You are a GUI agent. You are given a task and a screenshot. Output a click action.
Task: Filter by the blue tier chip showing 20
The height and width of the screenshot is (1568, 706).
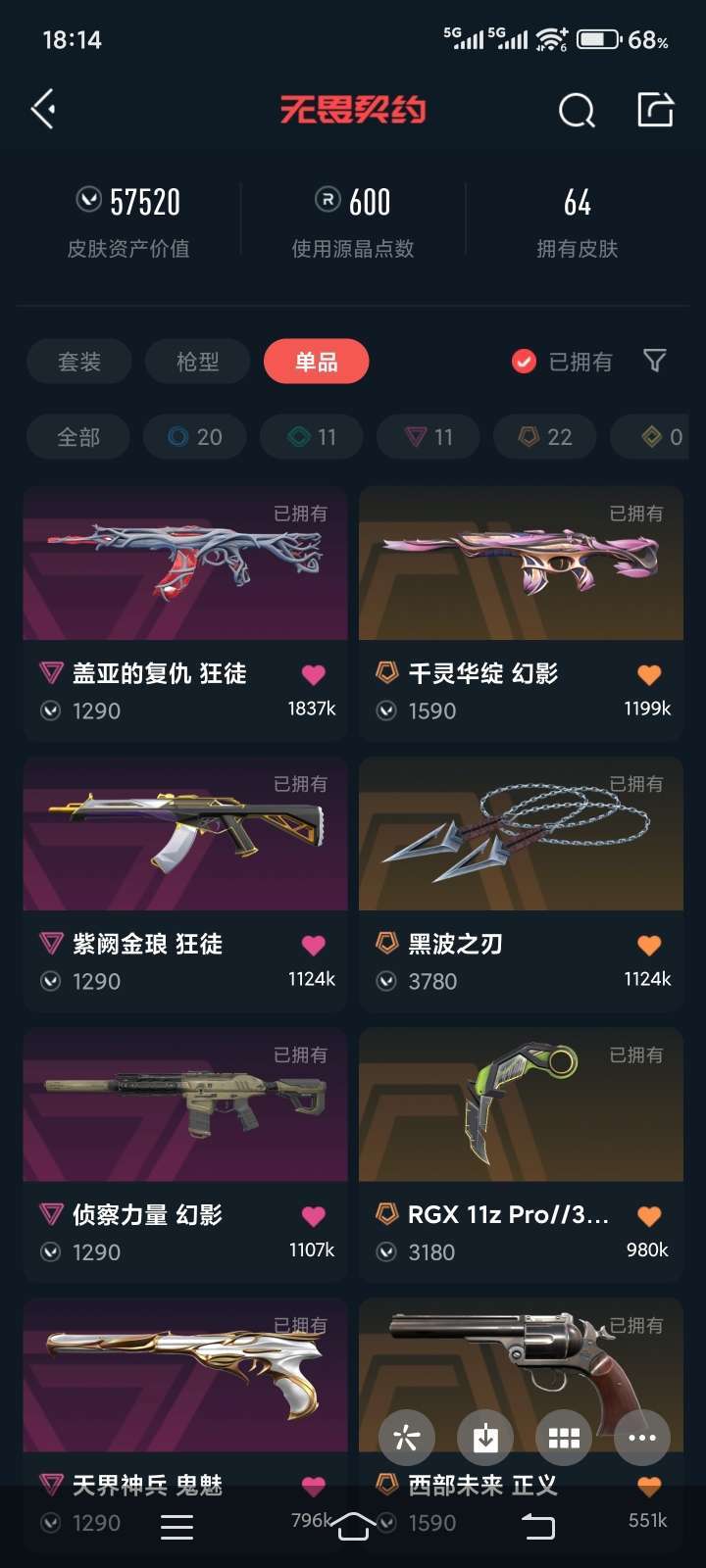(x=195, y=437)
